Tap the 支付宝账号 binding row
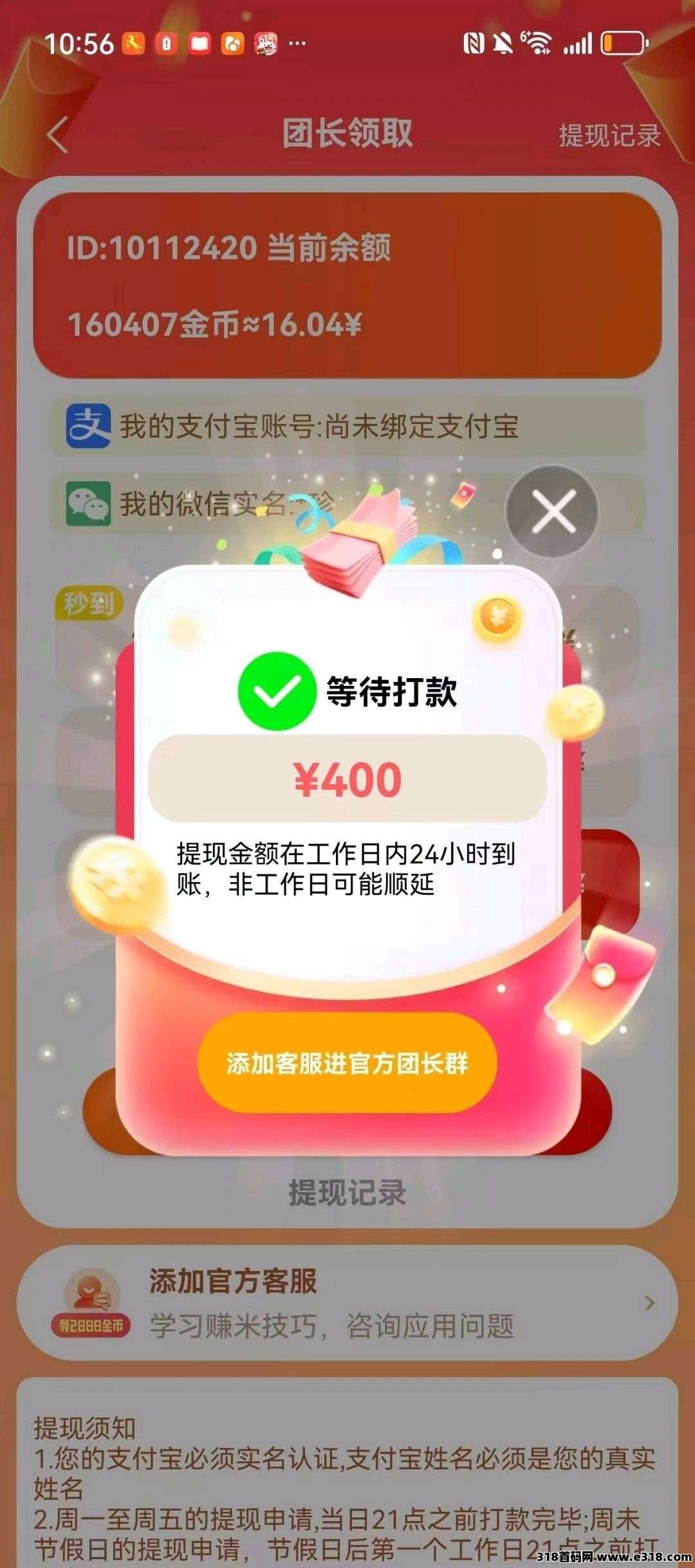Screen dimensions: 695x1568 [x=347, y=426]
